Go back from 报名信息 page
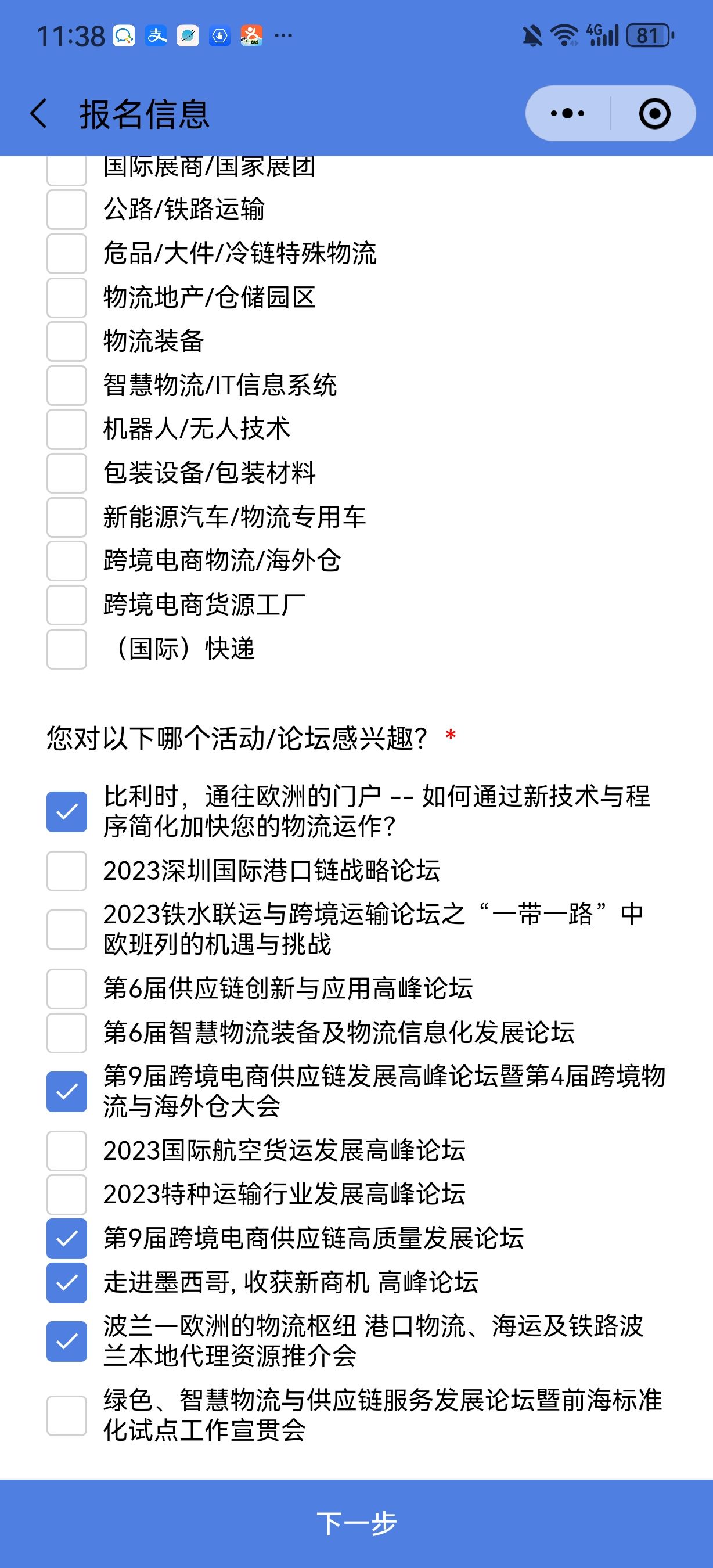Screen dimensions: 713x1568 pos(39,114)
